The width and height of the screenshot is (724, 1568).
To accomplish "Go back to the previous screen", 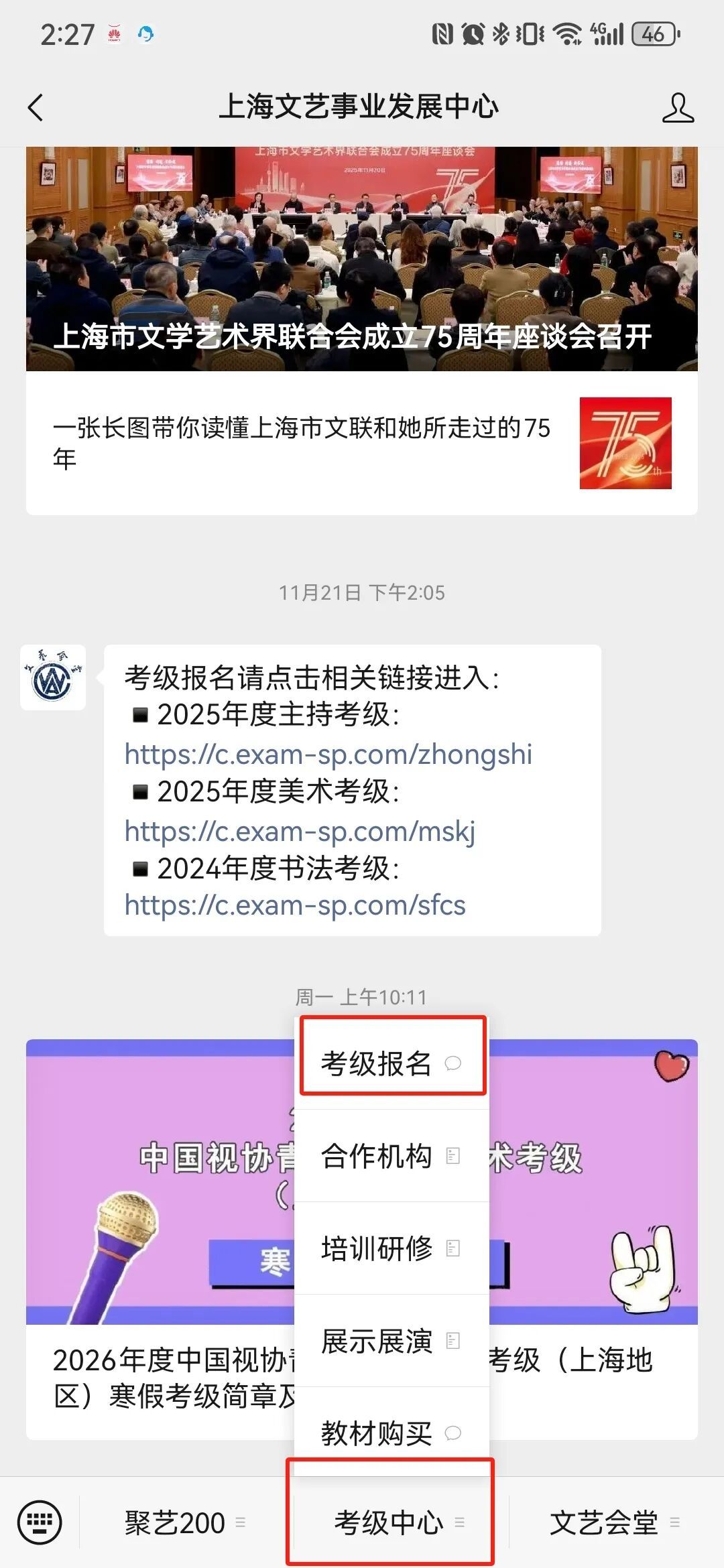I will pyautogui.click(x=36, y=108).
